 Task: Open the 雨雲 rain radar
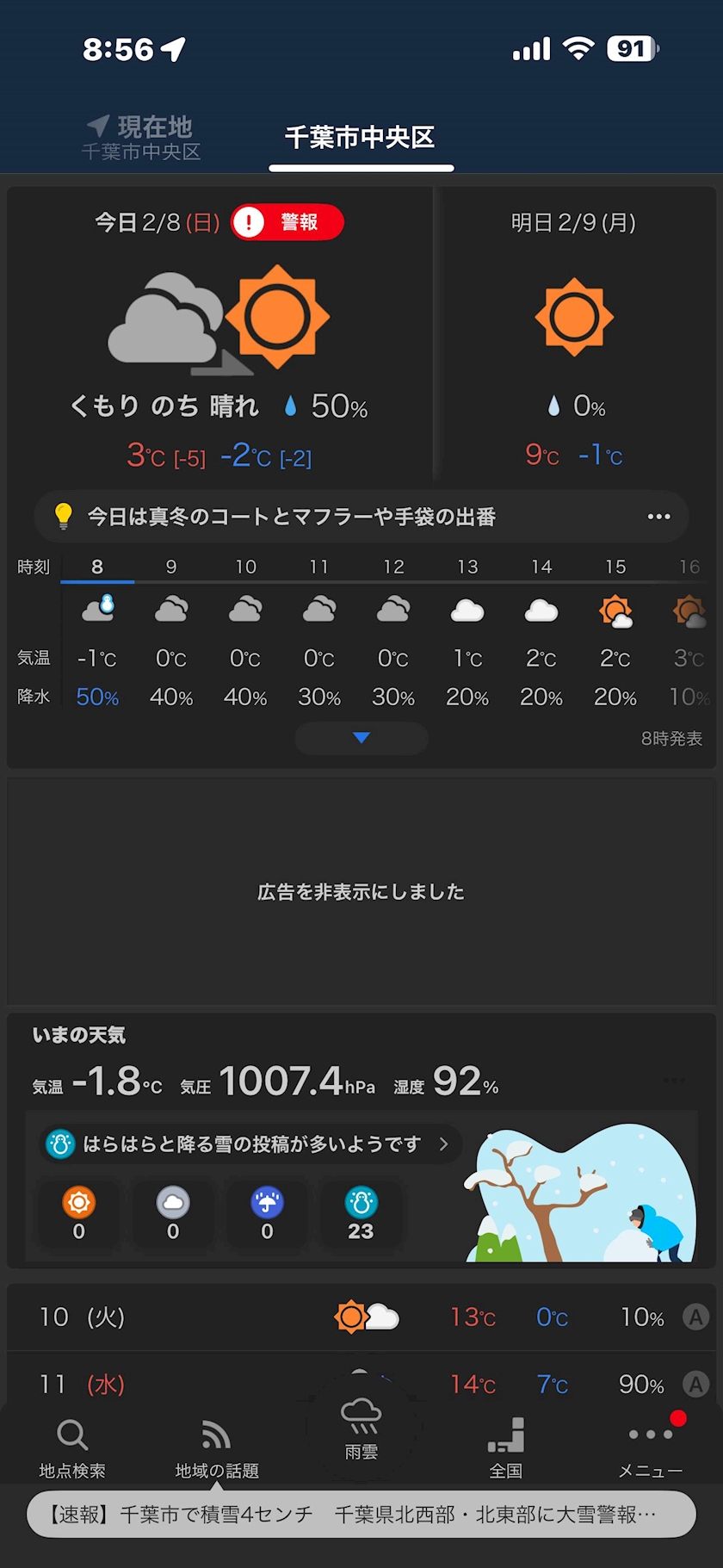(x=361, y=1429)
